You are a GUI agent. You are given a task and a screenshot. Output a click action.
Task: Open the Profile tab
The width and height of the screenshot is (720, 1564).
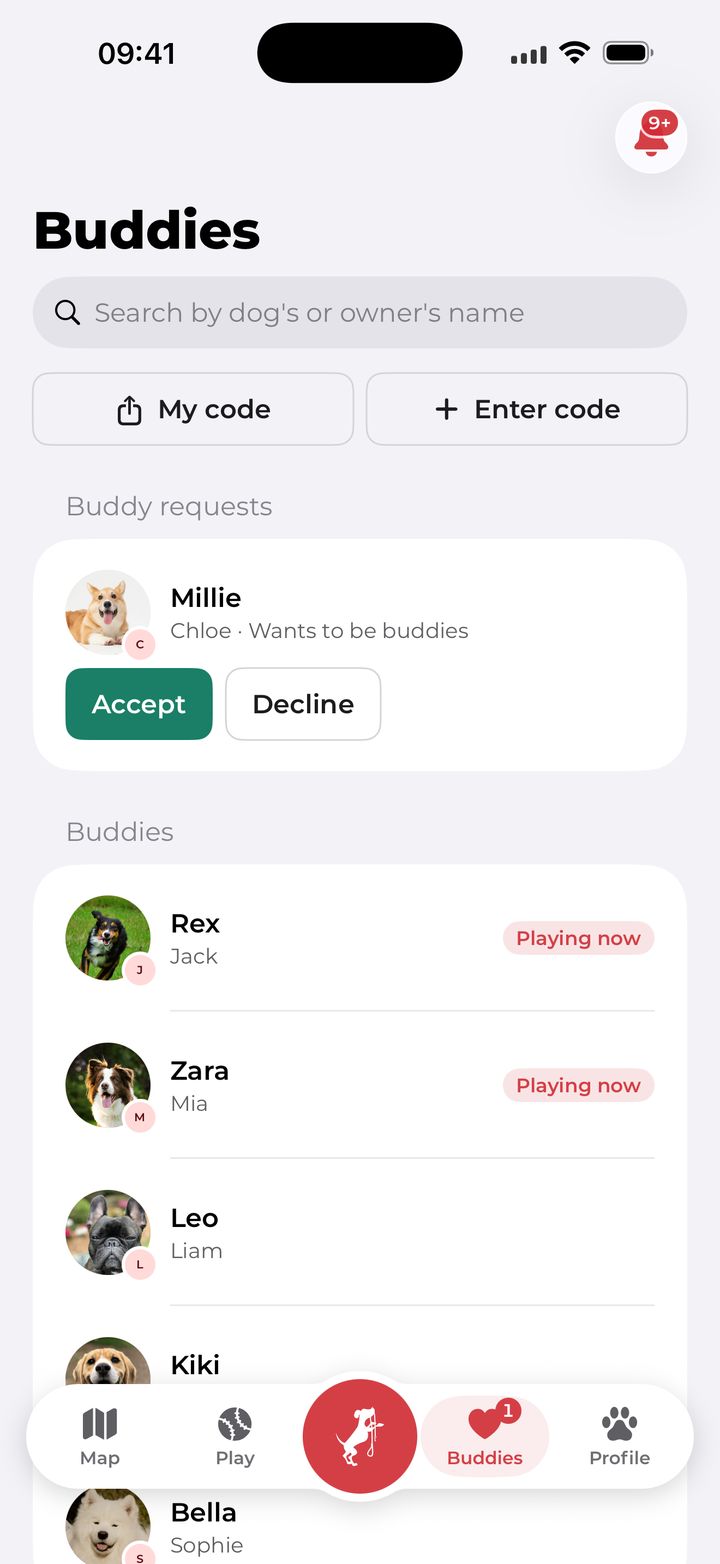pos(620,1436)
